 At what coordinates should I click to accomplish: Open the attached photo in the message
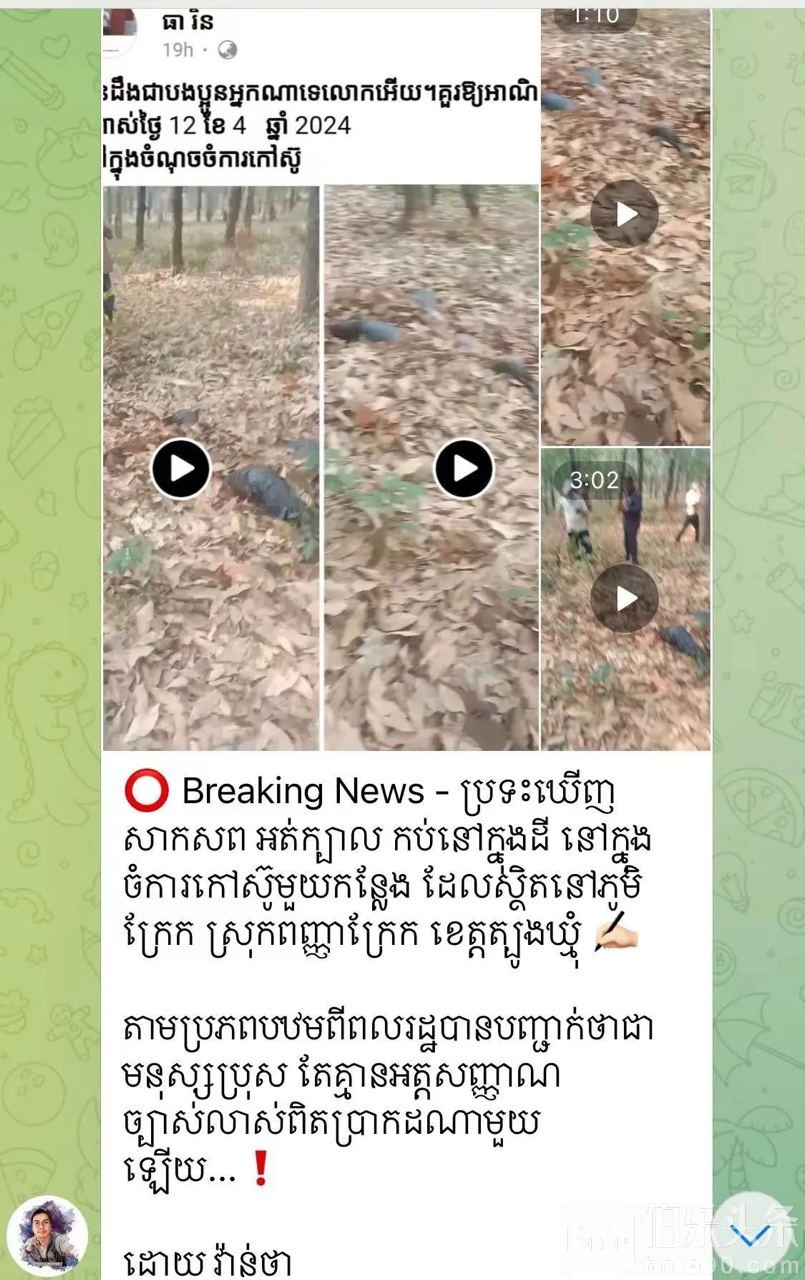pyautogui.click(x=406, y=380)
